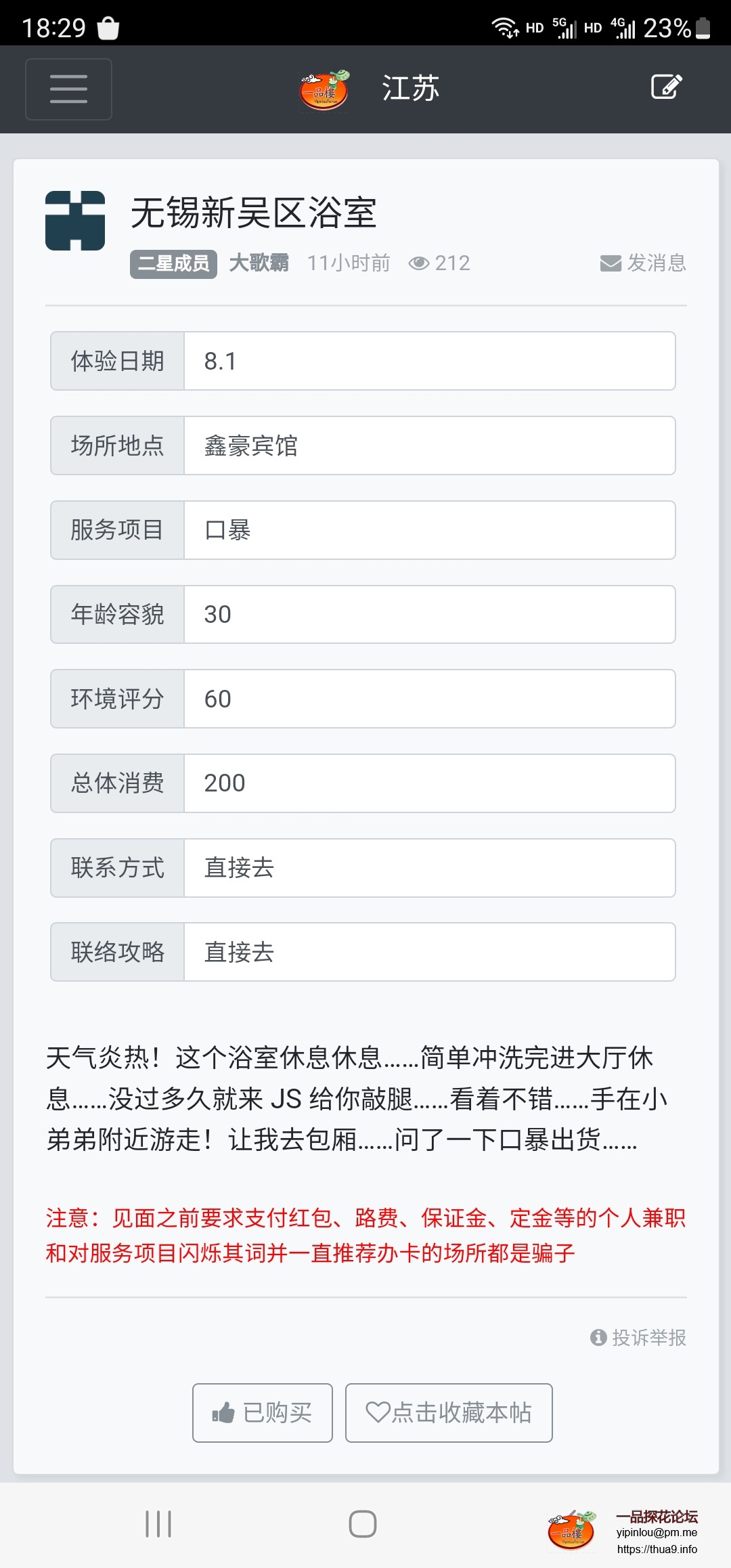Click the 体验日期 field showing 8.1
The width and height of the screenshot is (731, 1568).
(x=429, y=361)
